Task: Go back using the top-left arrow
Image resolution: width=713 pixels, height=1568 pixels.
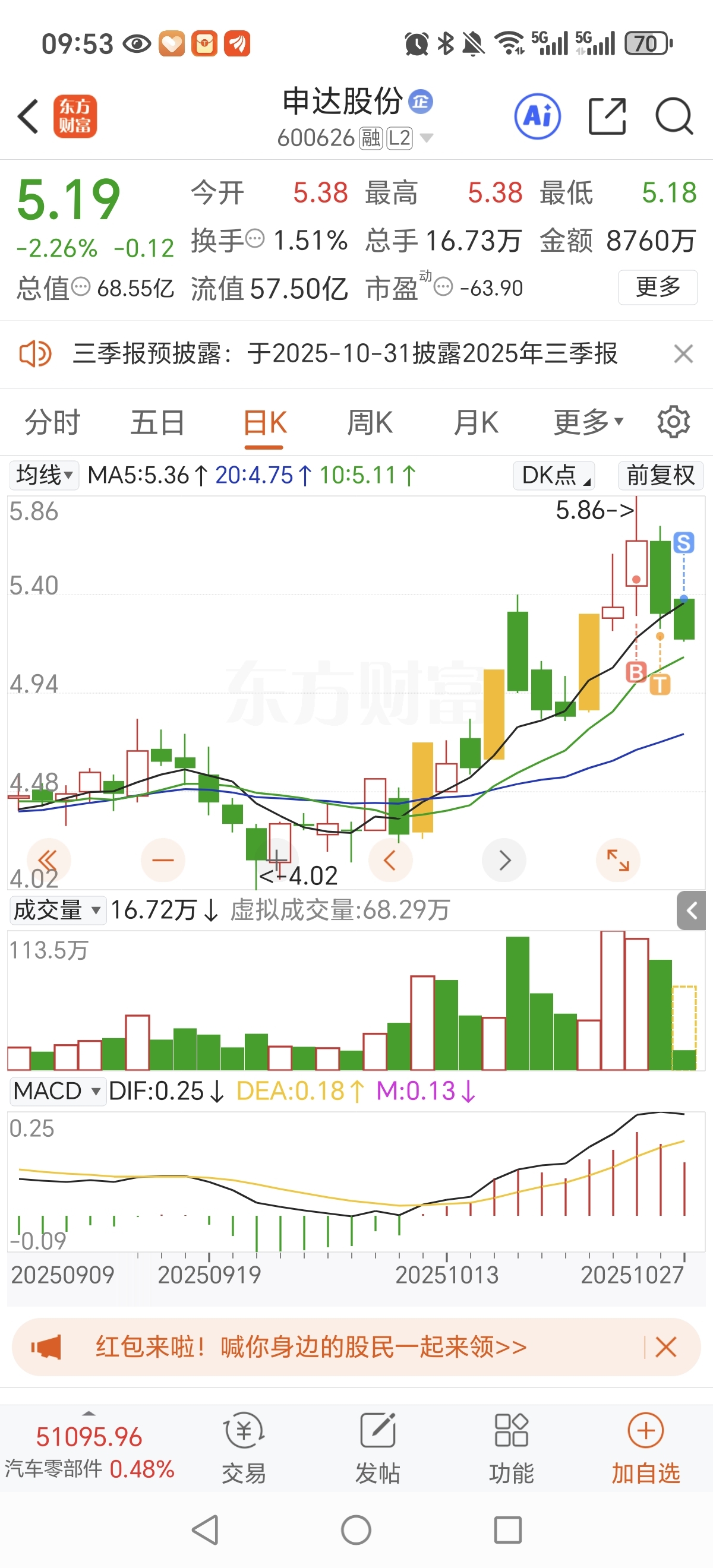Action: [x=28, y=116]
